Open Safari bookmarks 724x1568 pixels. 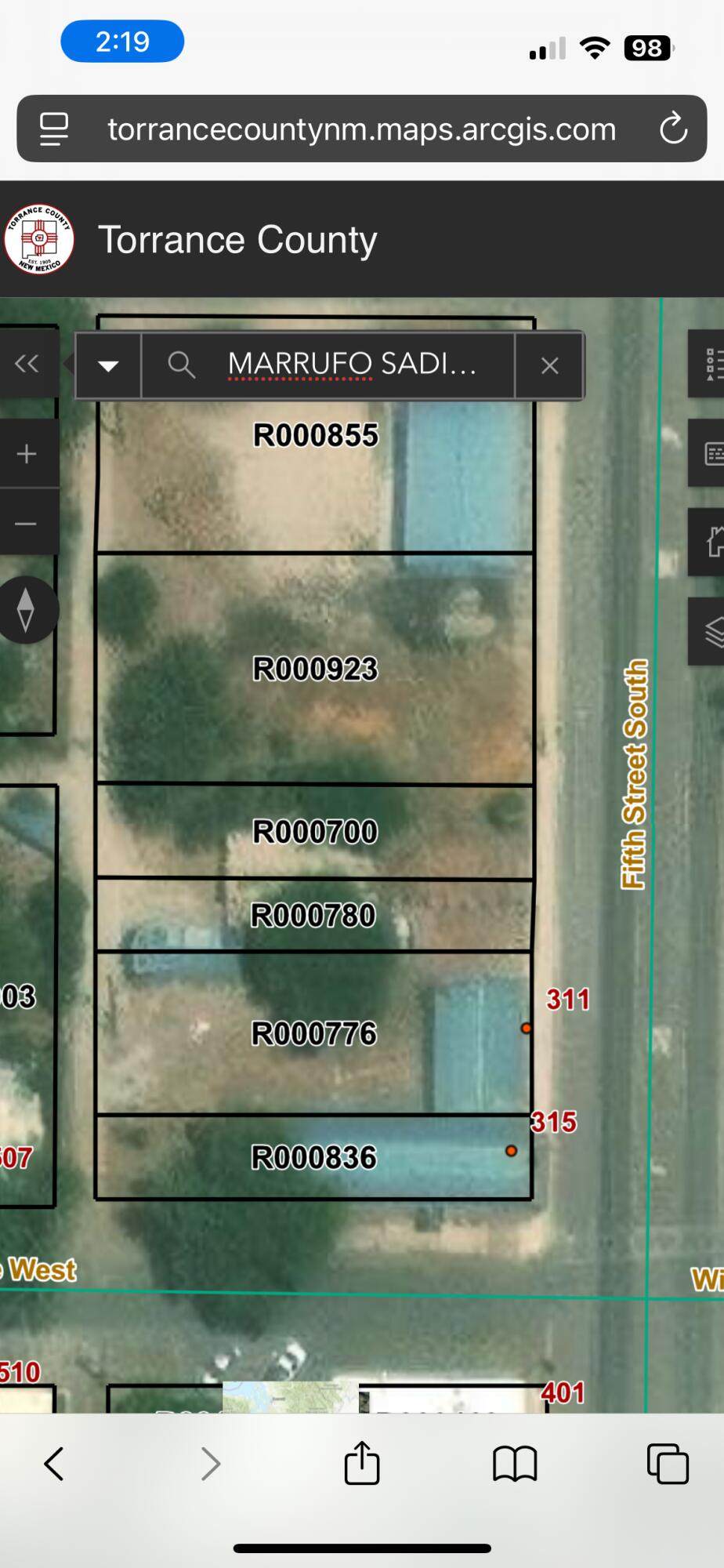(x=514, y=1464)
